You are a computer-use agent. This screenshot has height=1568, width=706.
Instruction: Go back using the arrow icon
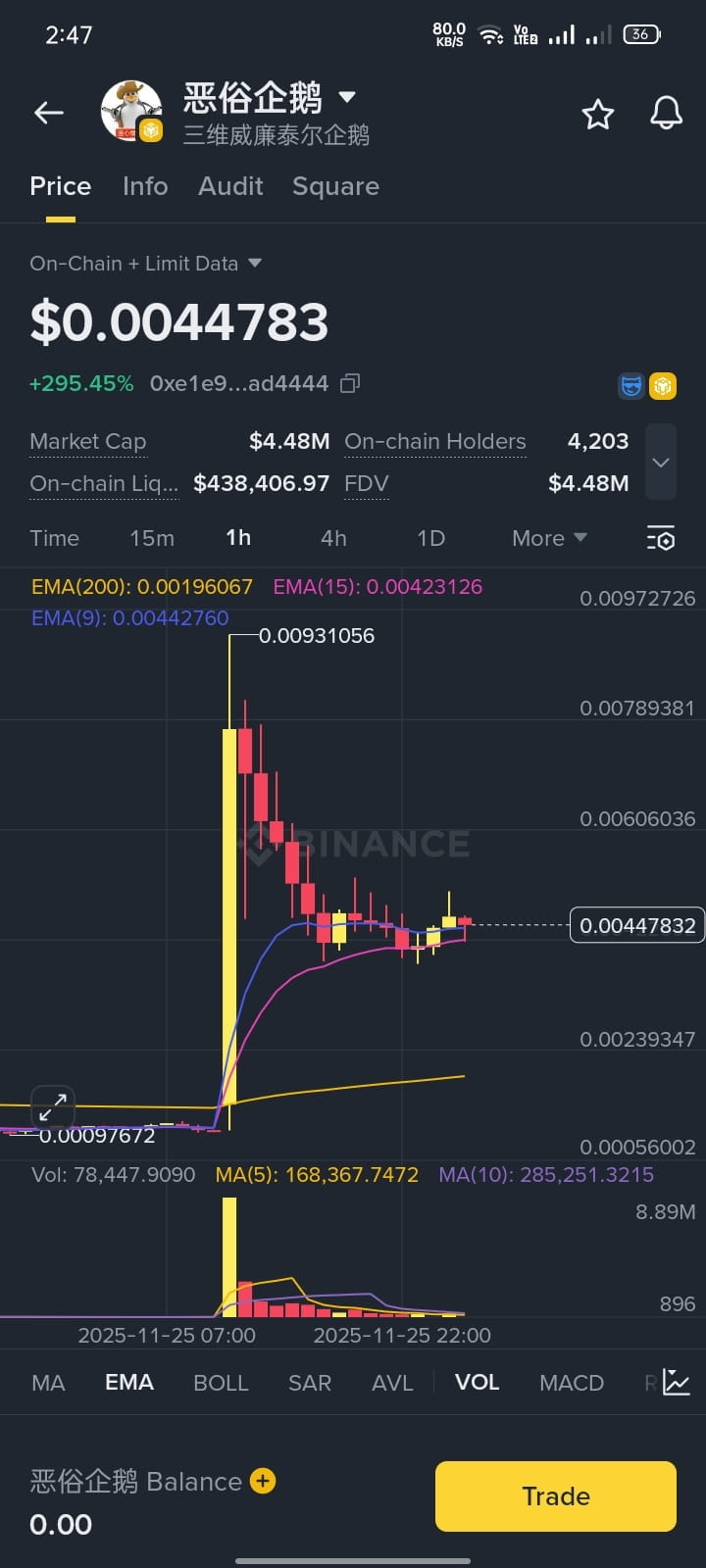click(x=49, y=113)
